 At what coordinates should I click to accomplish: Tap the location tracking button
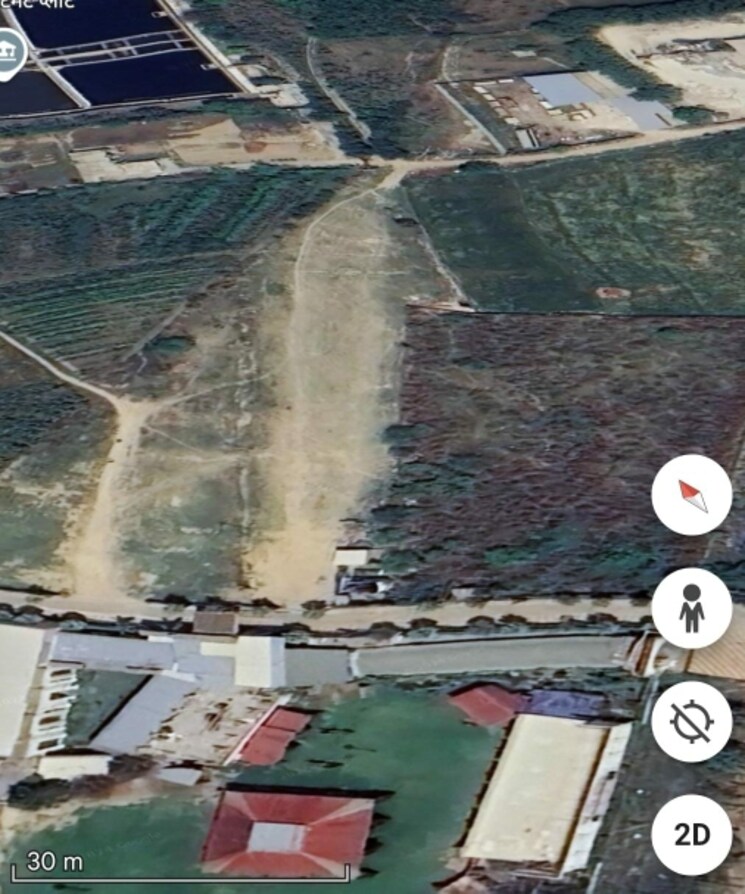pos(692,722)
